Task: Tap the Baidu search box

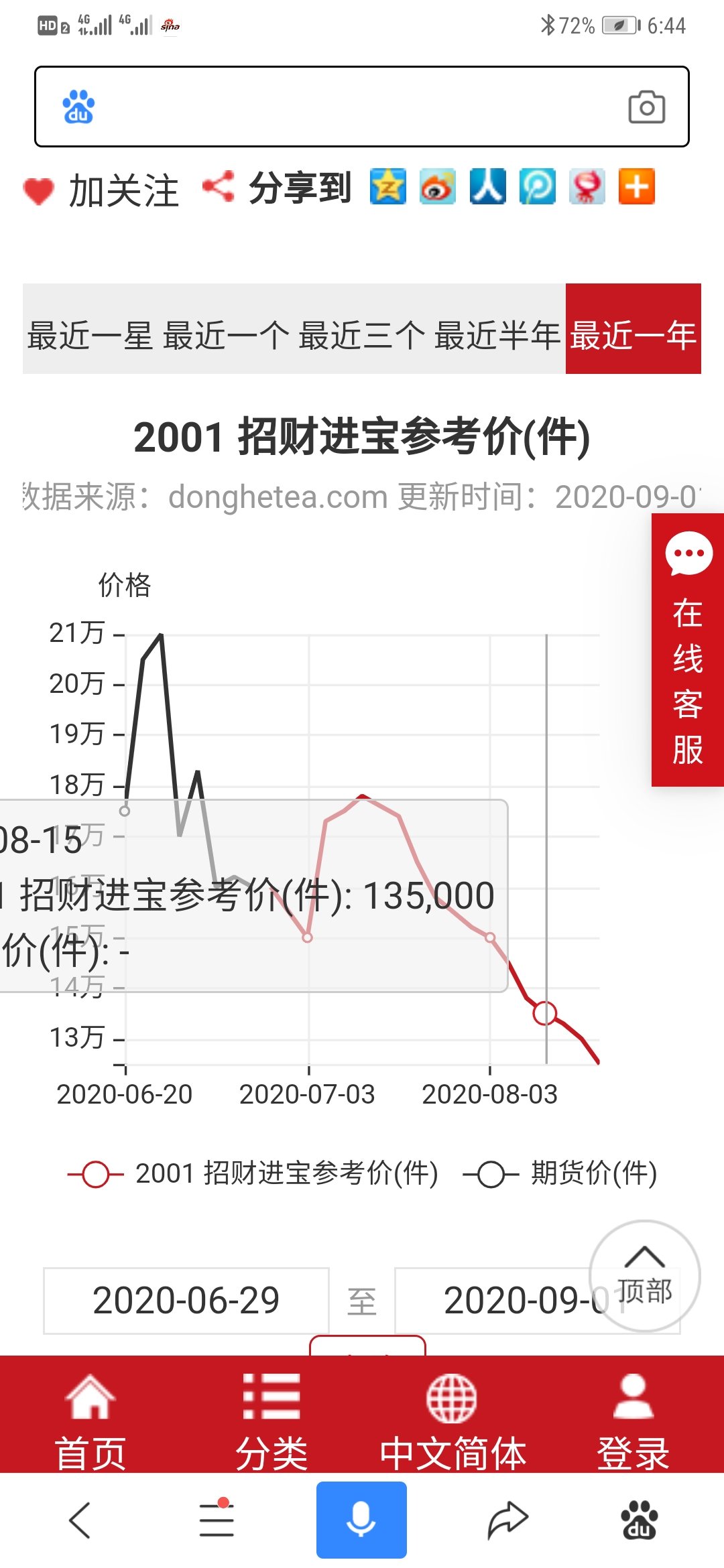Action: click(362, 107)
